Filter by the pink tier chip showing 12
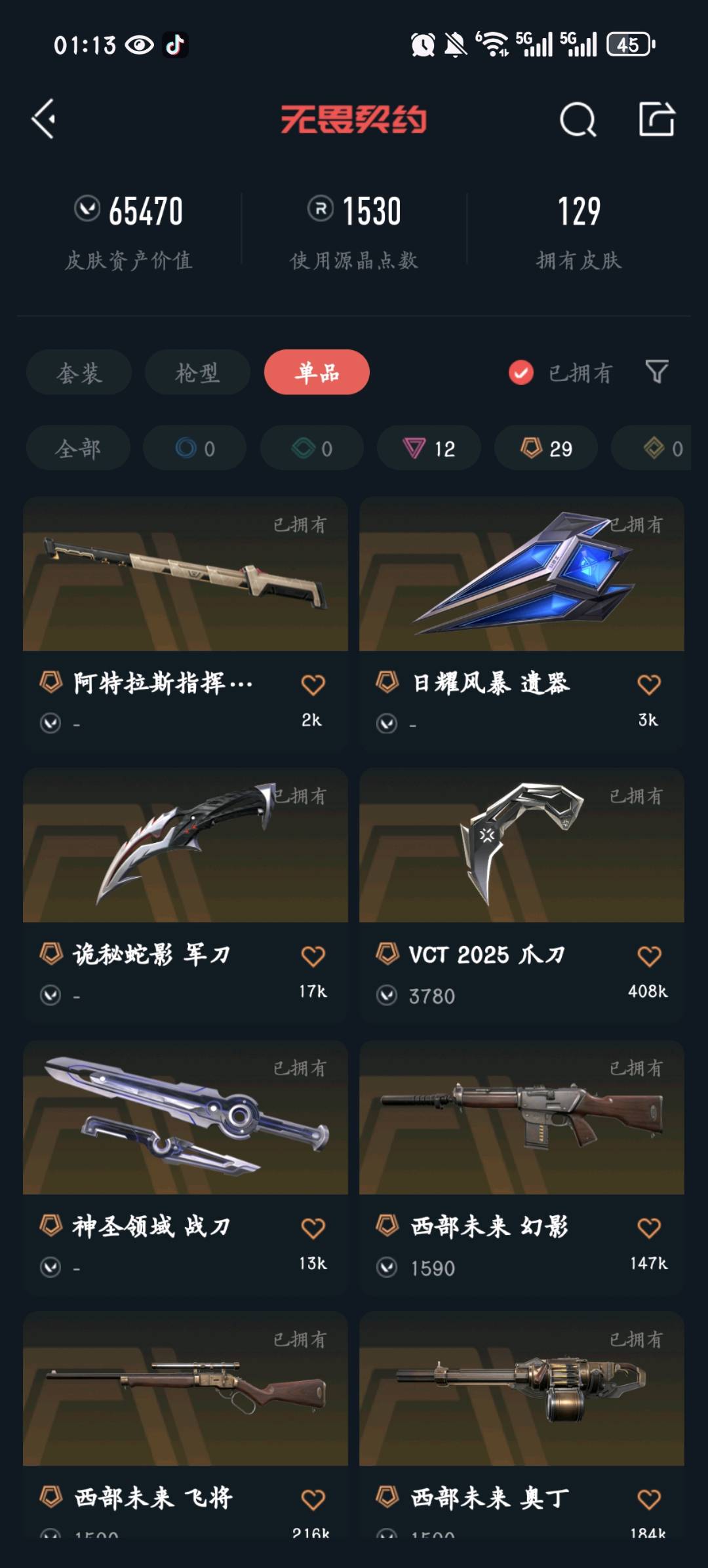708x1568 pixels. [429, 448]
